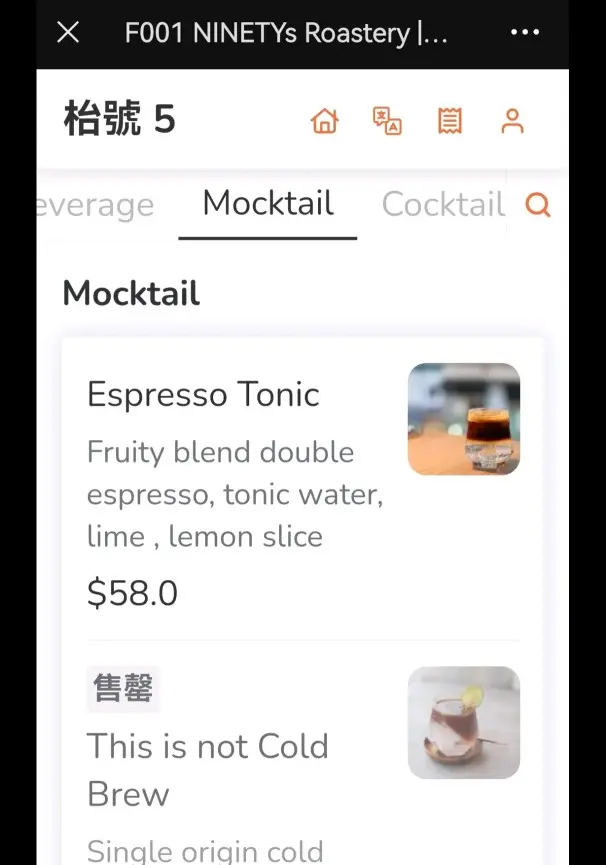View the order receipt icon
This screenshot has height=865, width=606.
click(x=450, y=122)
